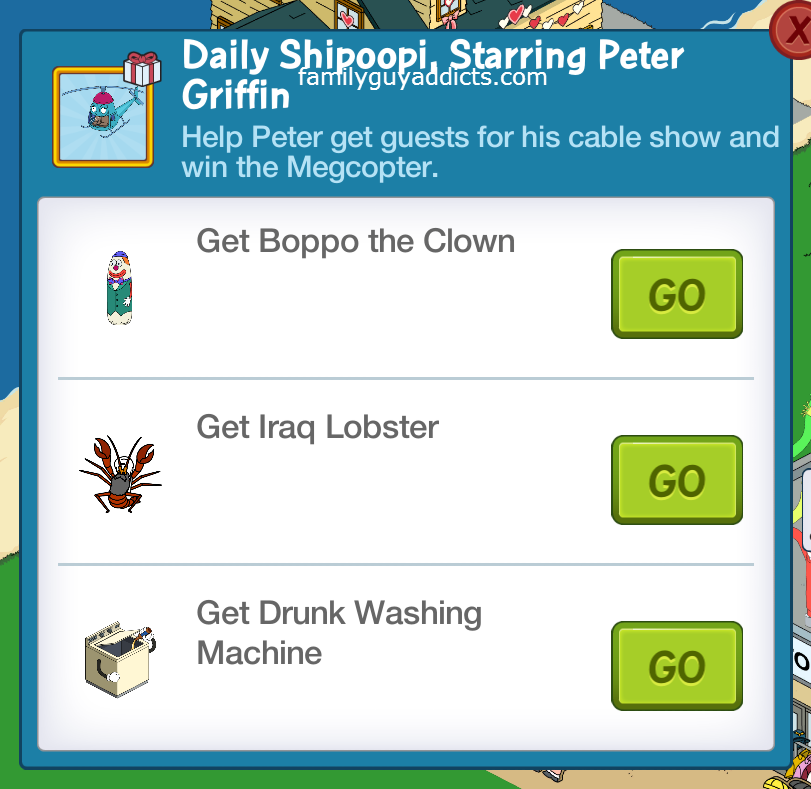Image resolution: width=811 pixels, height=789 pixels.
Task: Tap GO for Get Drunk Washing Machine
Action: click(677, 666)
